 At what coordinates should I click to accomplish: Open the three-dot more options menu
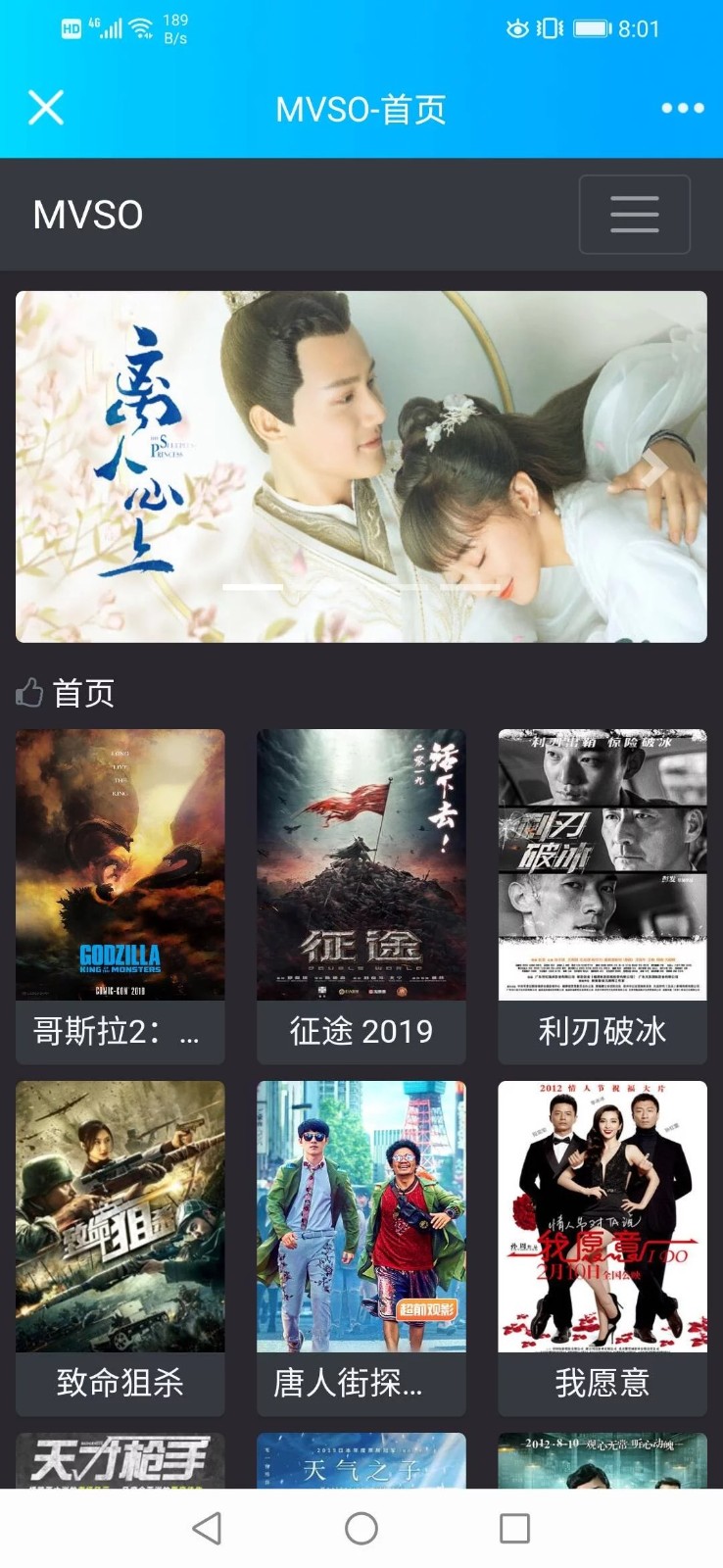[681, 109]
